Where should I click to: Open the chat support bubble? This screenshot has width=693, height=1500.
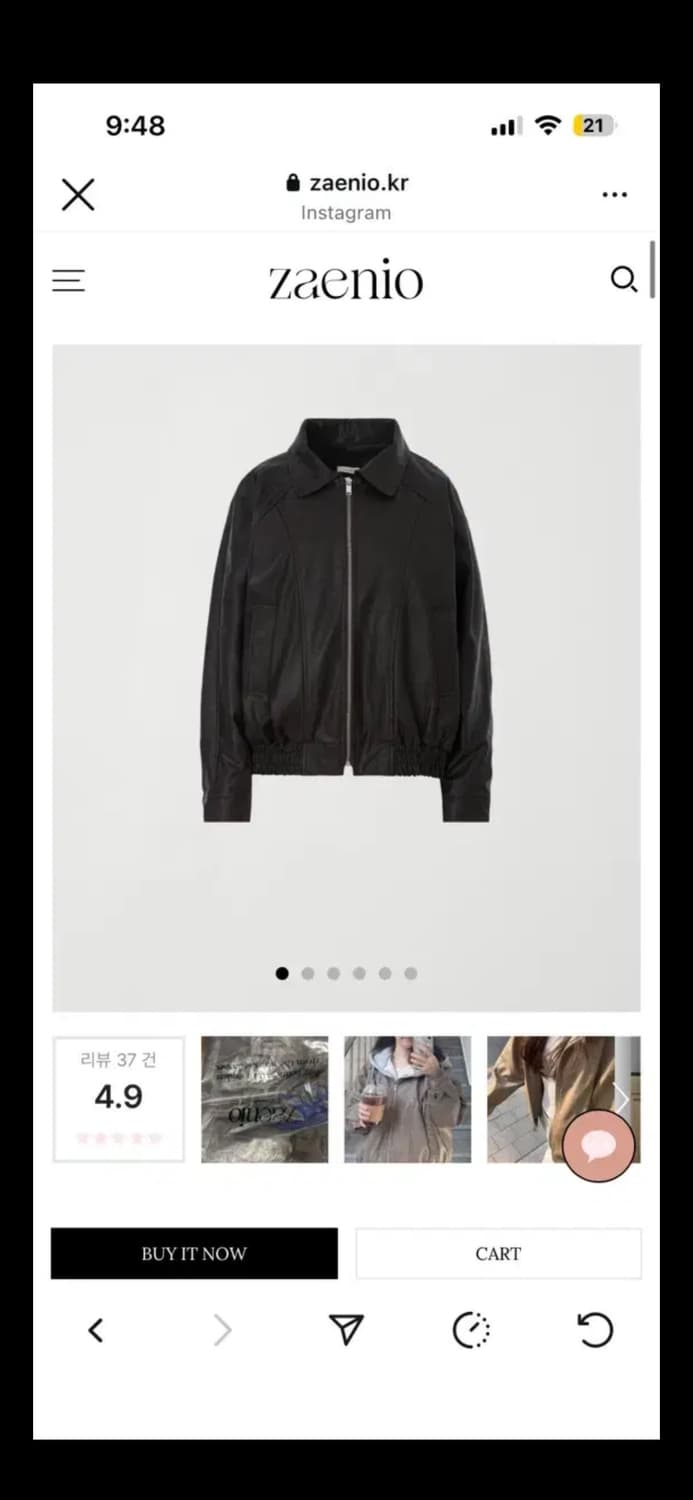[x=598, y=1147]
